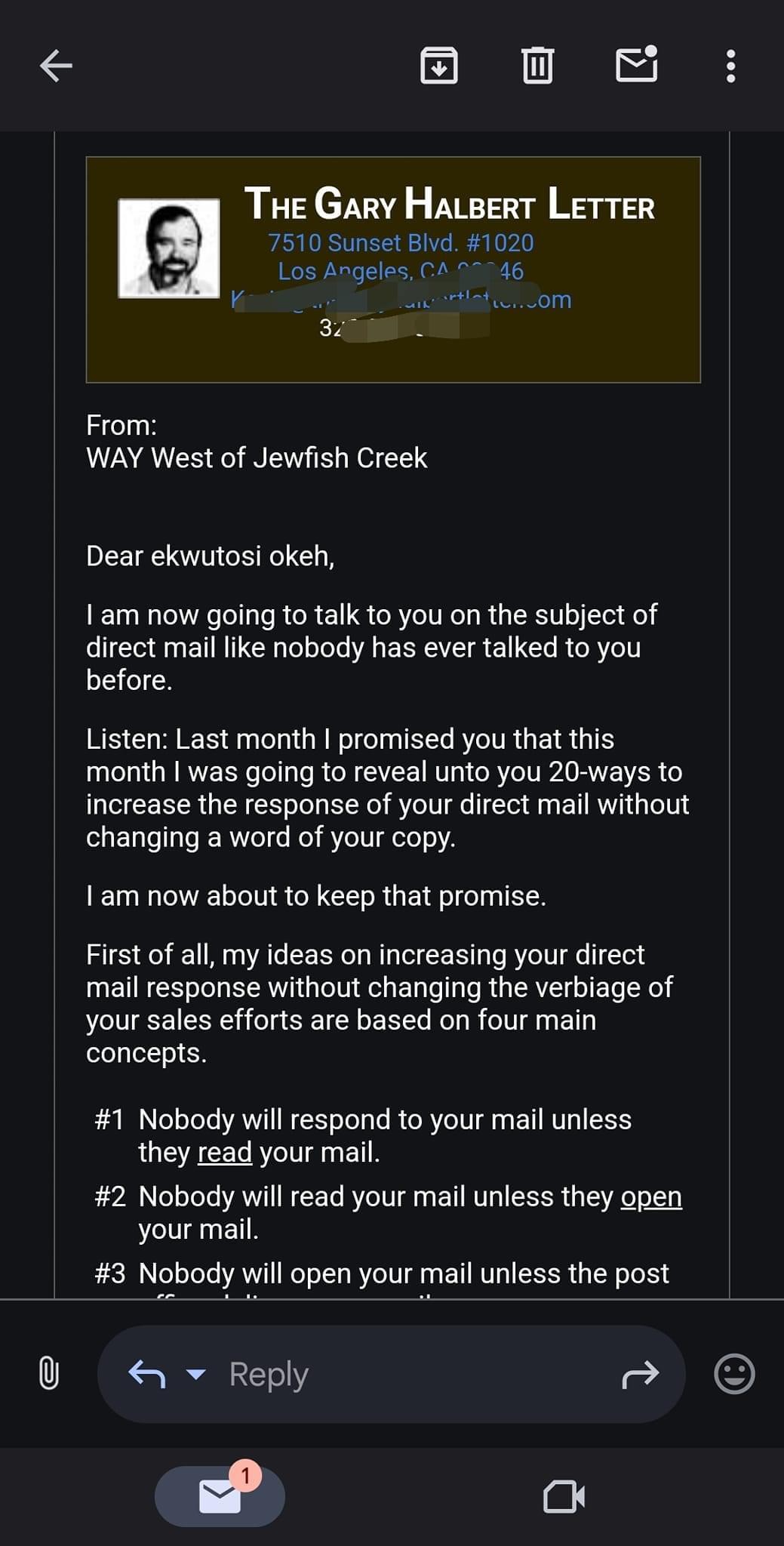Viewport: 784px width, 1546px height.
Task: Go back to the inbox
Action: 56,66
